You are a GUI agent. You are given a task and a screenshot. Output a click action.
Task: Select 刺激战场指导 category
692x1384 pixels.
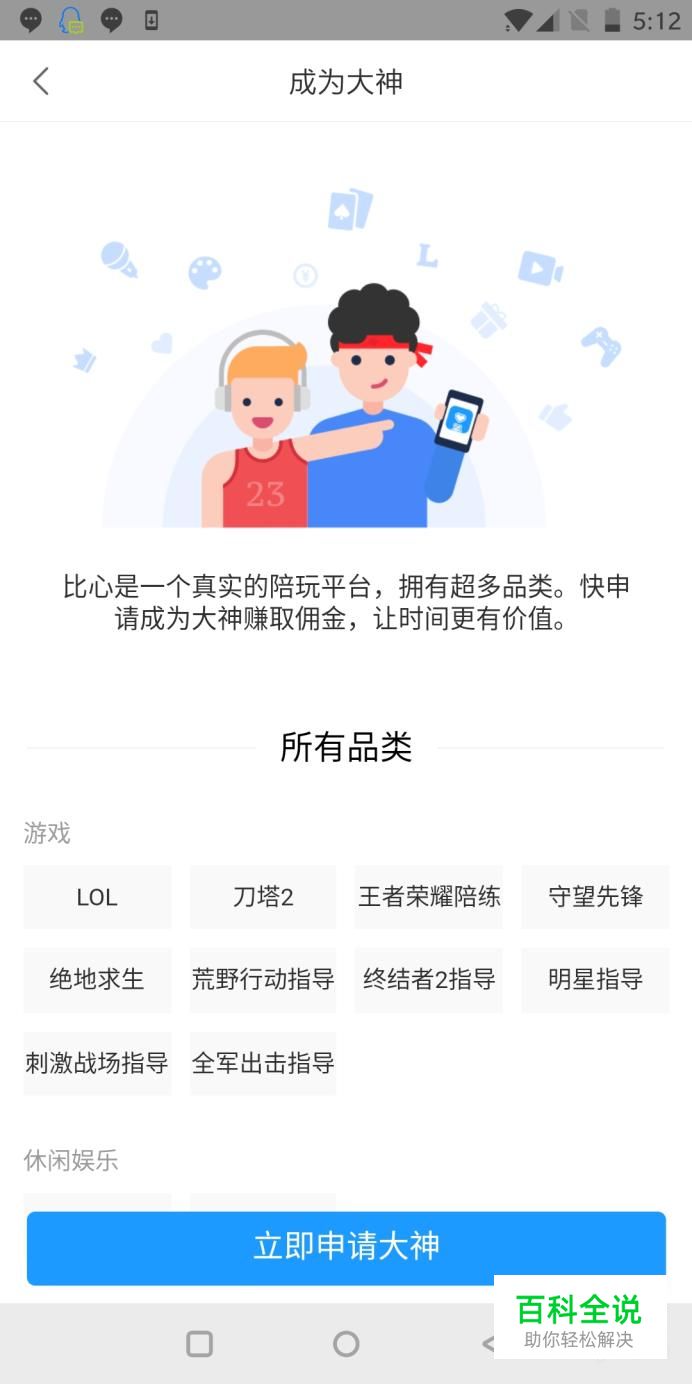point(97,1063)
